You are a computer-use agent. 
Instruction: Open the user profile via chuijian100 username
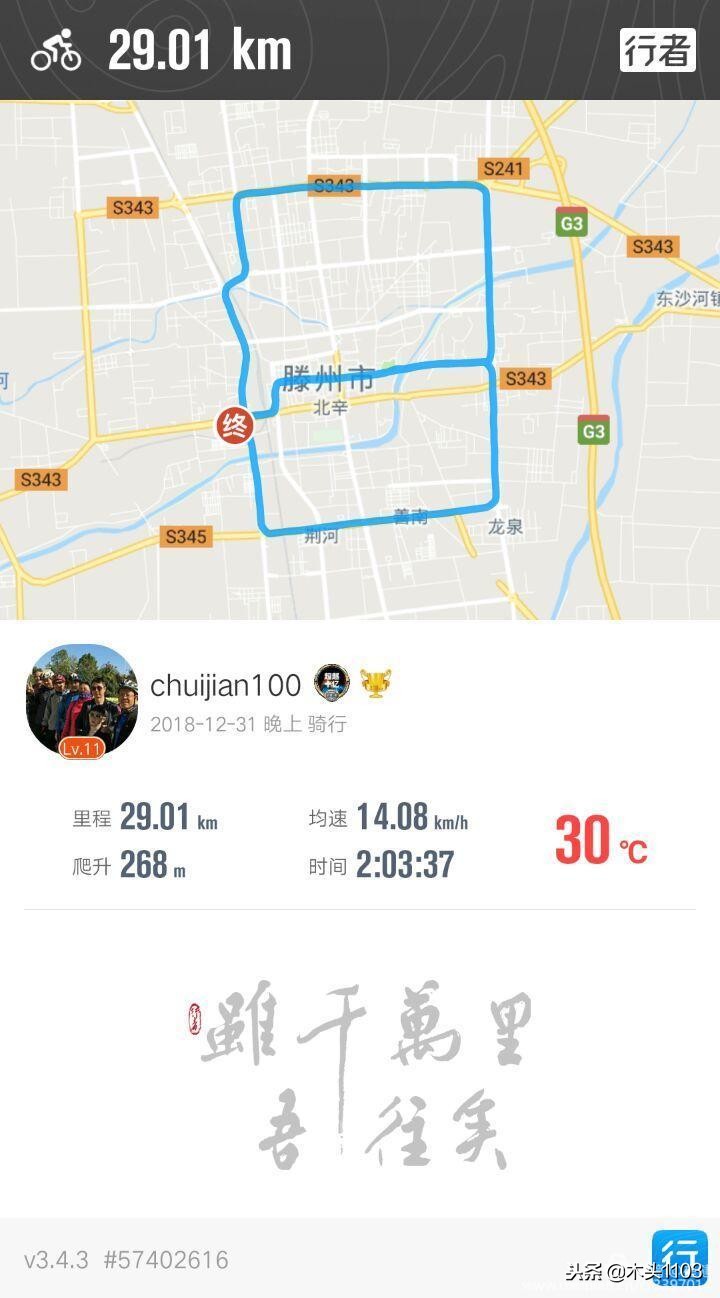pyautogui.click(x=228, y=686)
